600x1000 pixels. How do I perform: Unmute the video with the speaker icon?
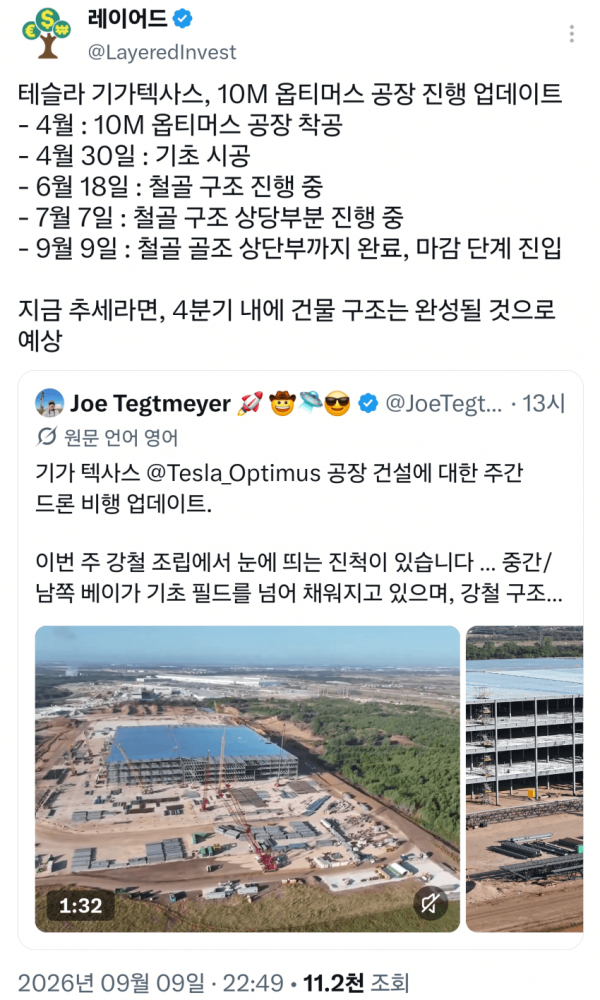tap(430, 903)
